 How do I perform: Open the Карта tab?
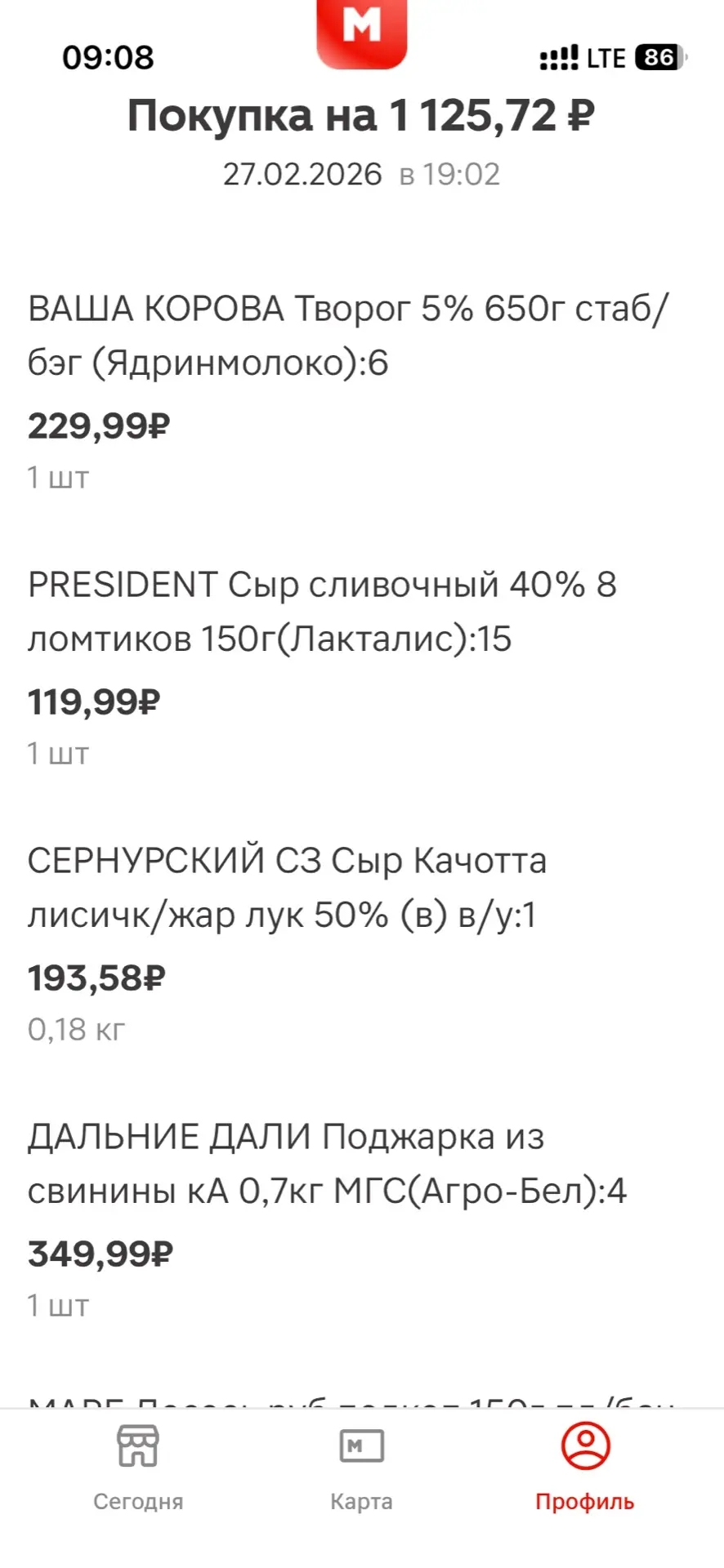click(x=361, y=1467)
